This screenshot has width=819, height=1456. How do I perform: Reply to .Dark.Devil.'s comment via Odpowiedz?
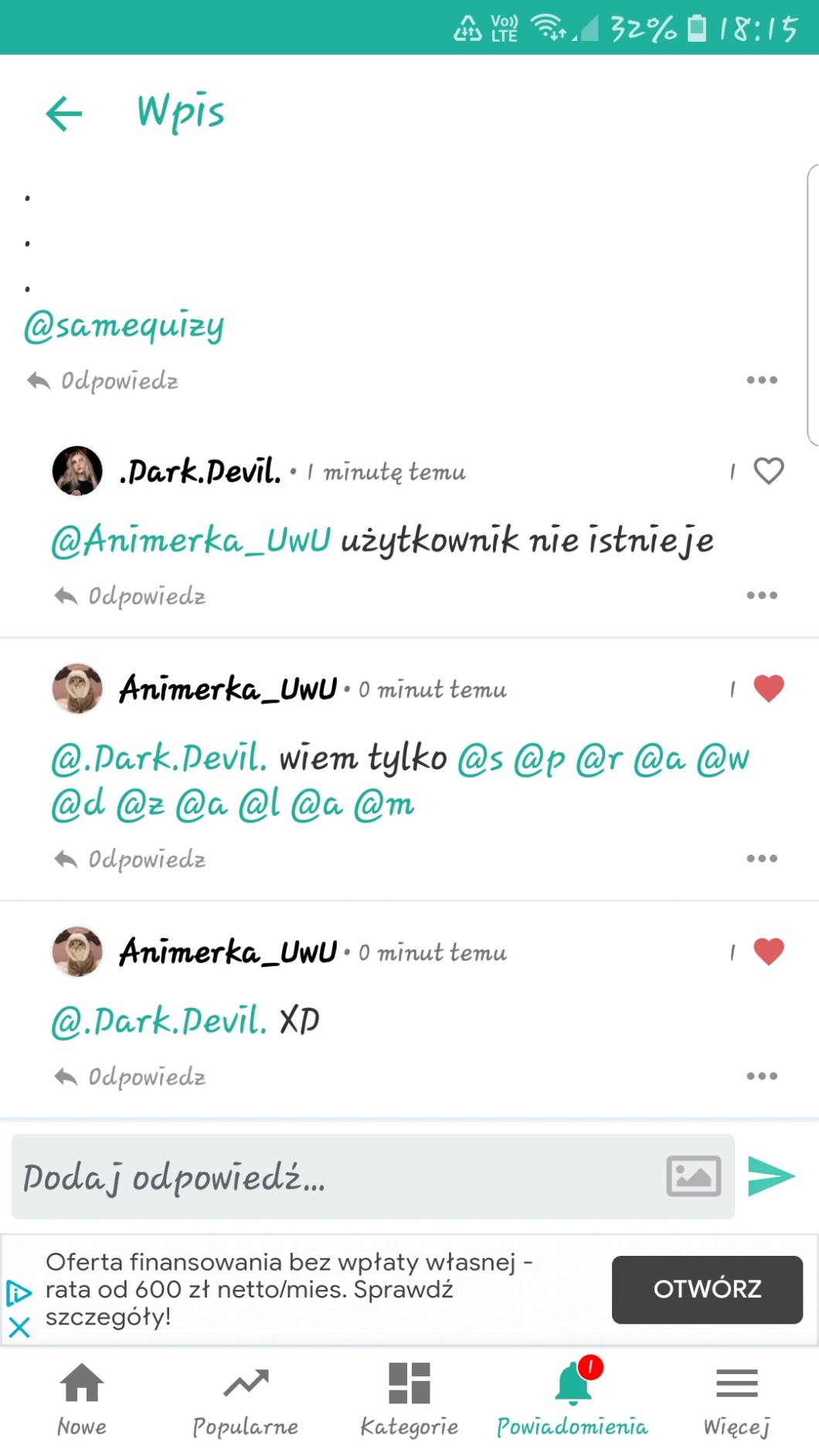point(131,596)
